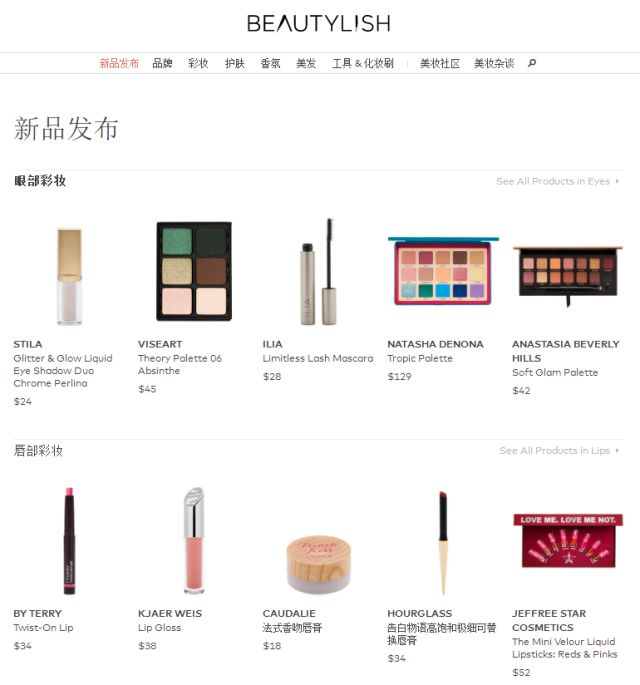
Task: Select the 香氛 fragrance section
Action: 270,63
